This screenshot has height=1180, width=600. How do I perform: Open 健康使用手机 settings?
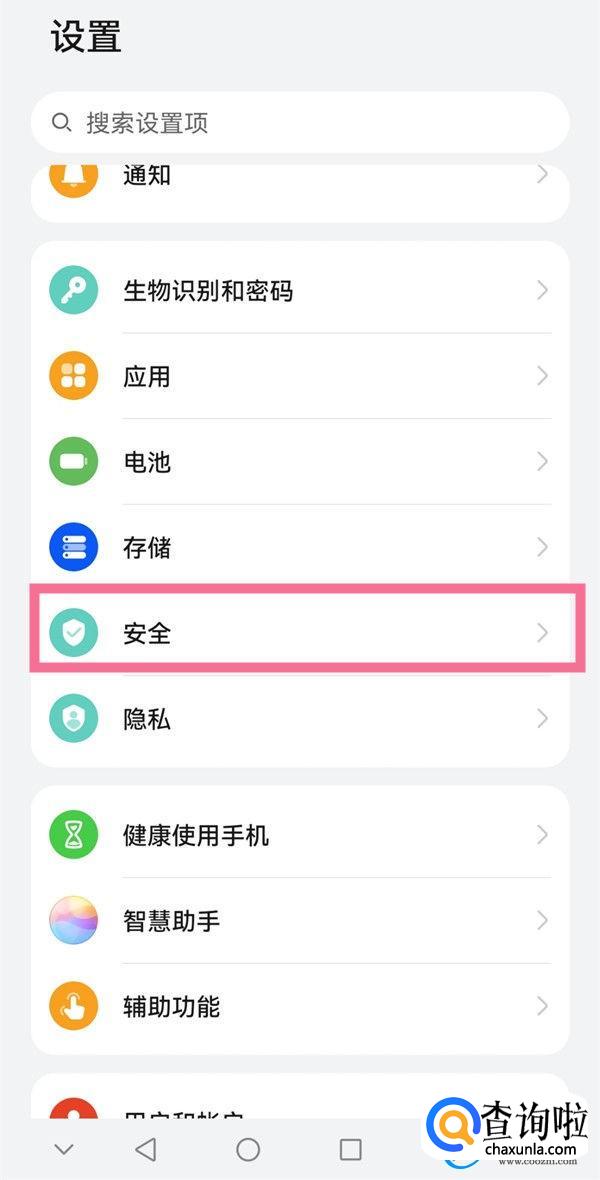(x=300, y=835)
